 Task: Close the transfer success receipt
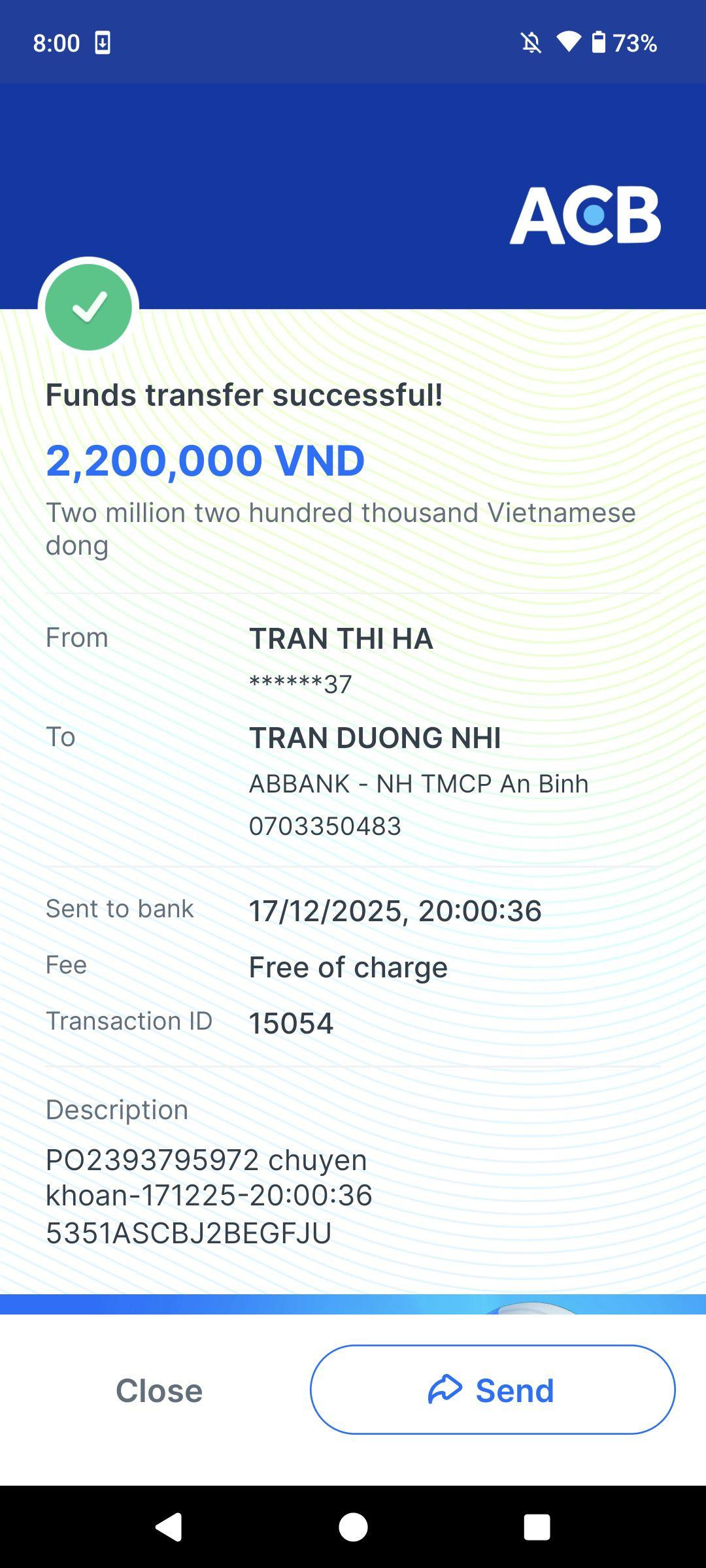[159, 1390]
